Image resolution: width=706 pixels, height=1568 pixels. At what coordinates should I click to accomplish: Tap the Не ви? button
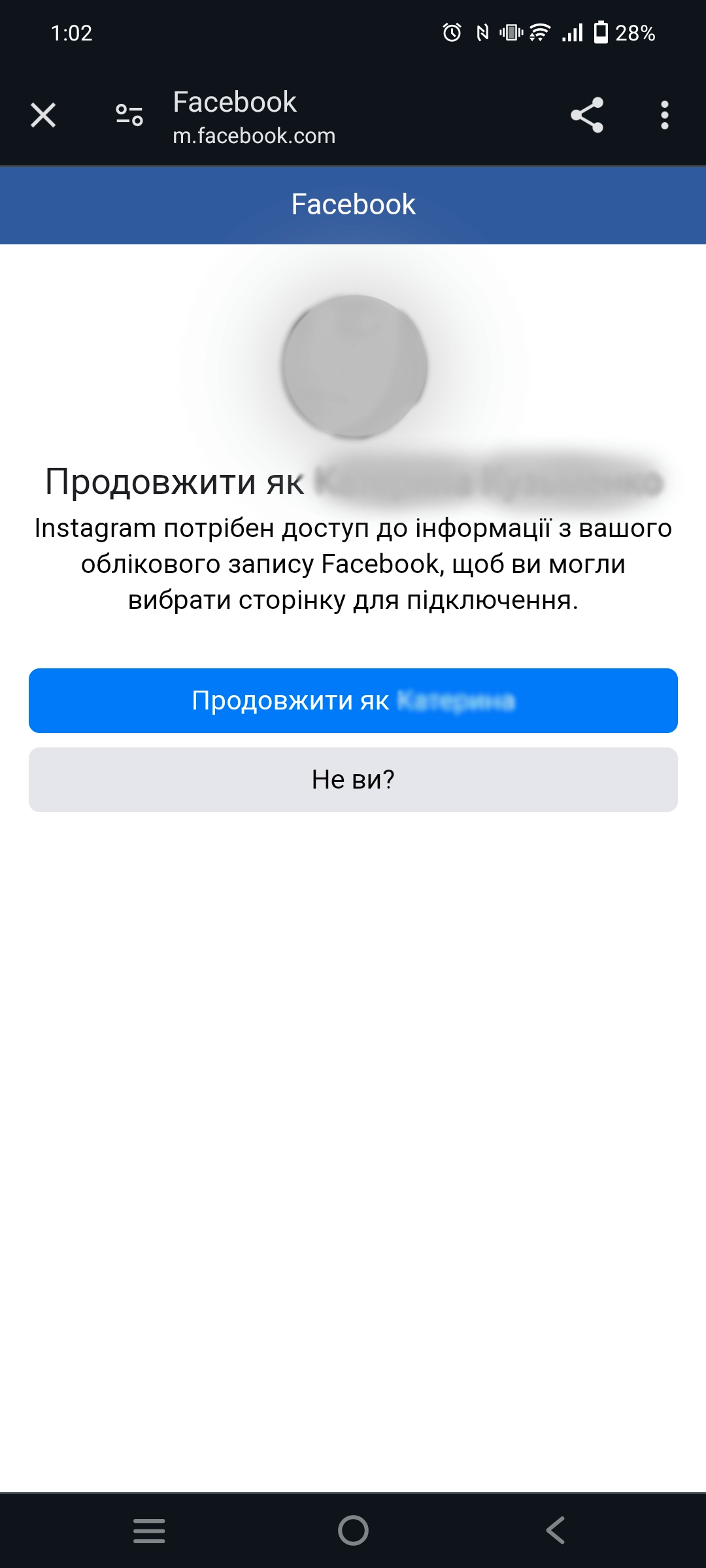[353, 779]
